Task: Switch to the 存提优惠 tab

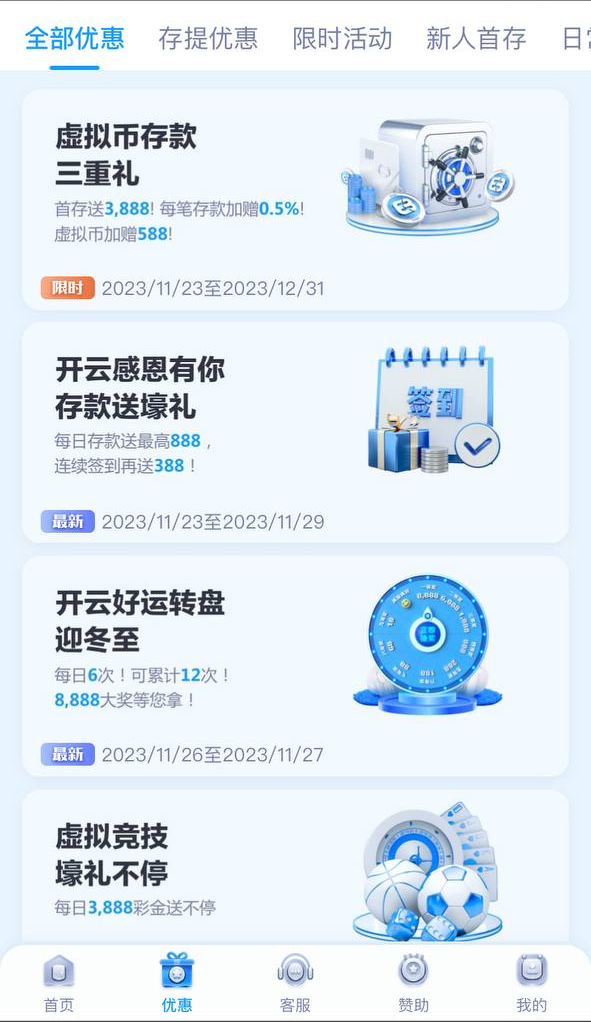Action: pos(208,38)
